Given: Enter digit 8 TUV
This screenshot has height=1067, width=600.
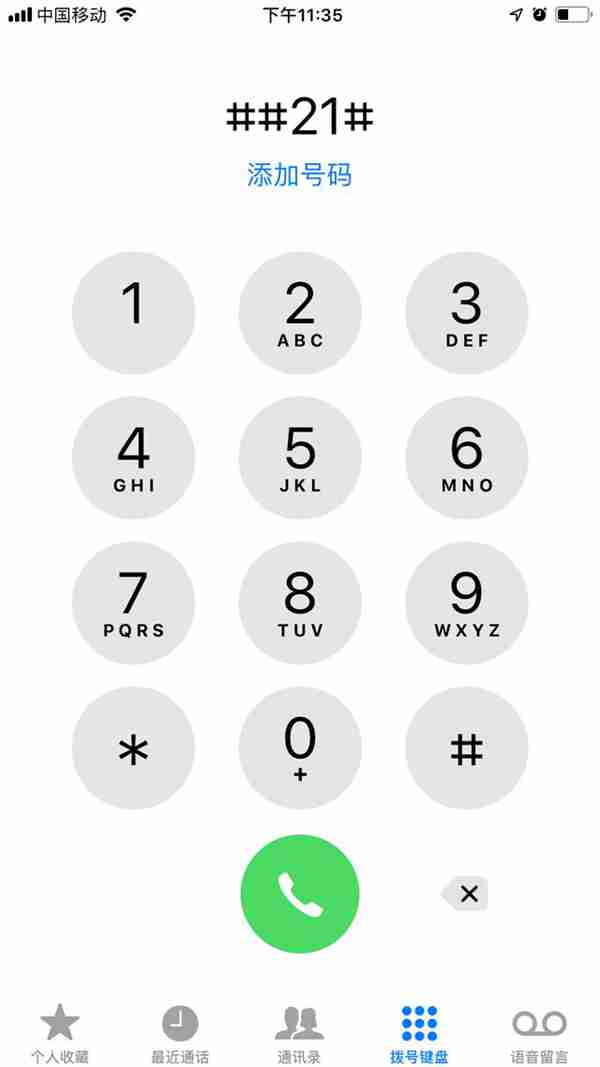Looking at the screenshot, I should [x=300, y=603].
